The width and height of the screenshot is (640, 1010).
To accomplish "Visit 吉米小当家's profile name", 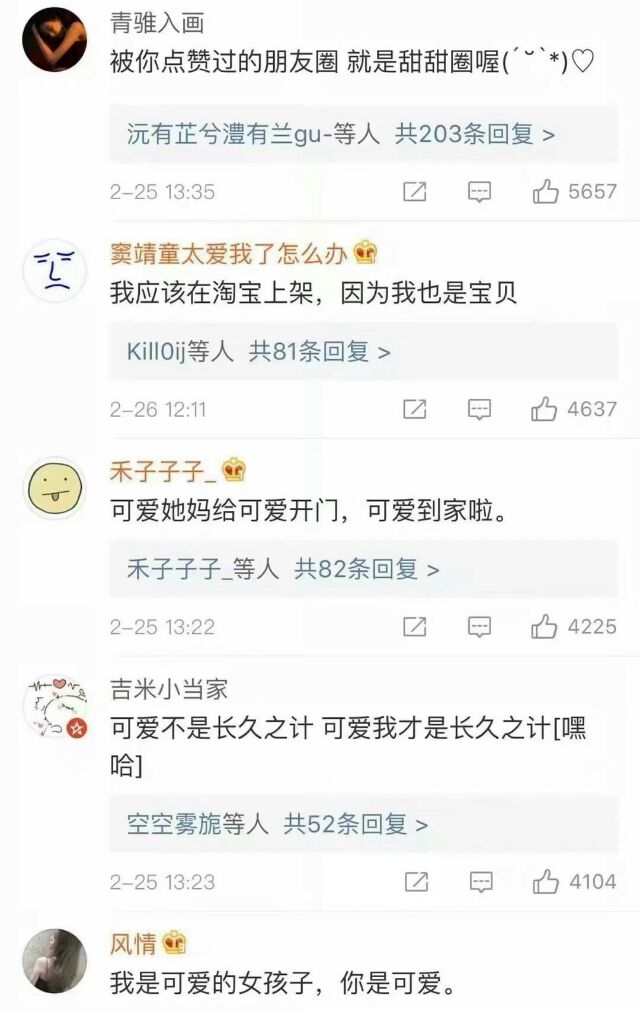I will click(x=168, y=688).
